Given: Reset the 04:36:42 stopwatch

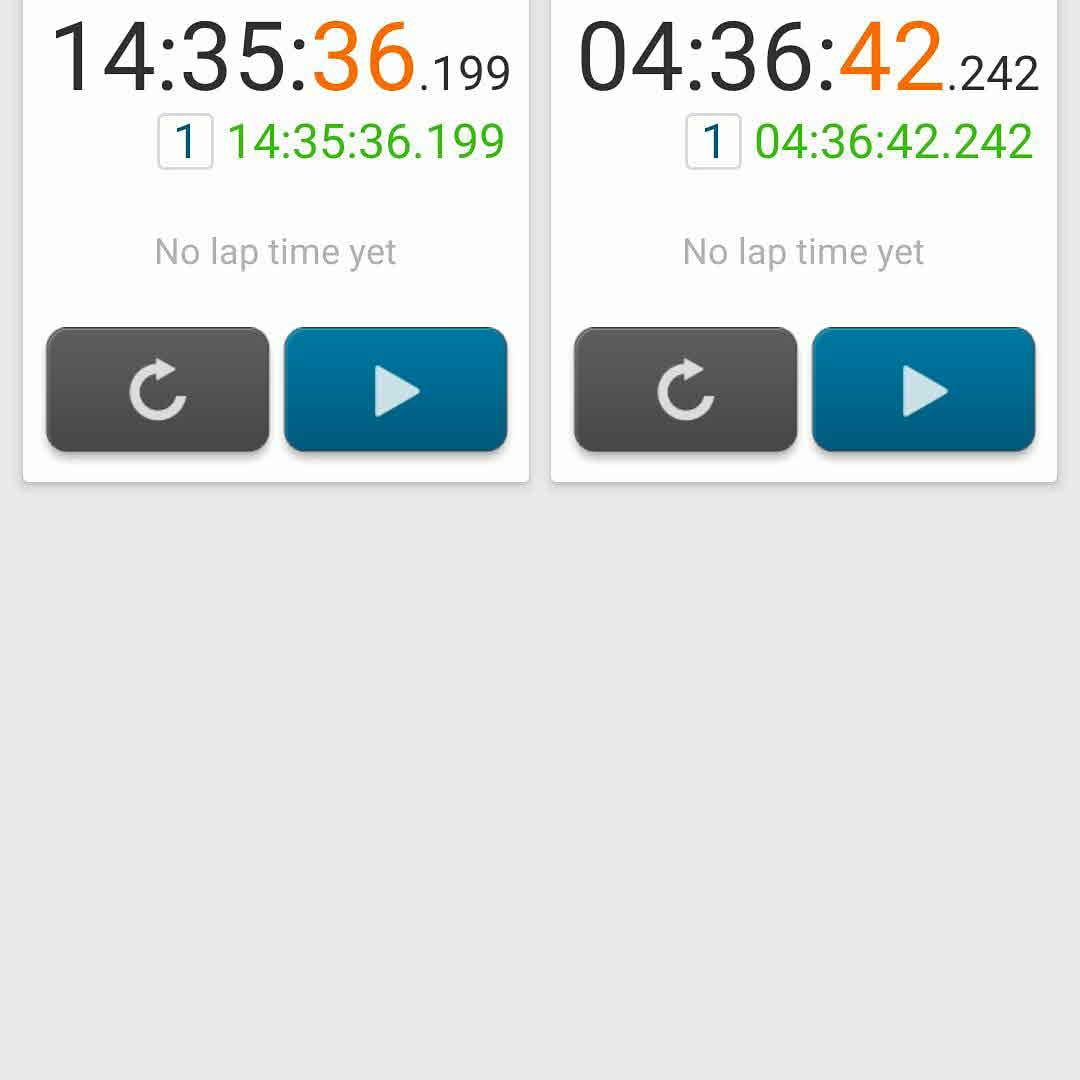Looking at the screenshot, I should (685, 389).
